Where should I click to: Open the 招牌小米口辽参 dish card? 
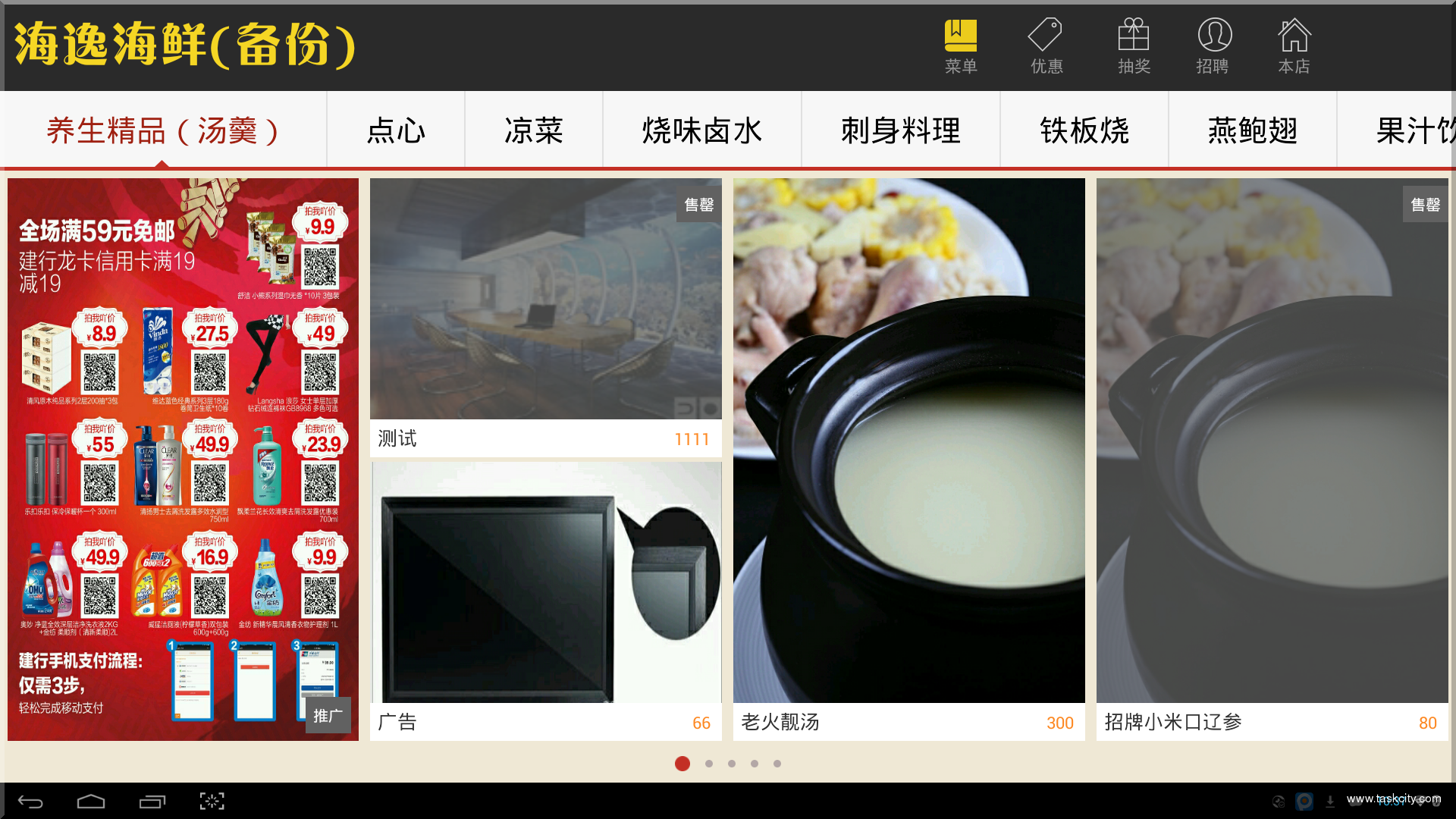[x=1272, y=459]
